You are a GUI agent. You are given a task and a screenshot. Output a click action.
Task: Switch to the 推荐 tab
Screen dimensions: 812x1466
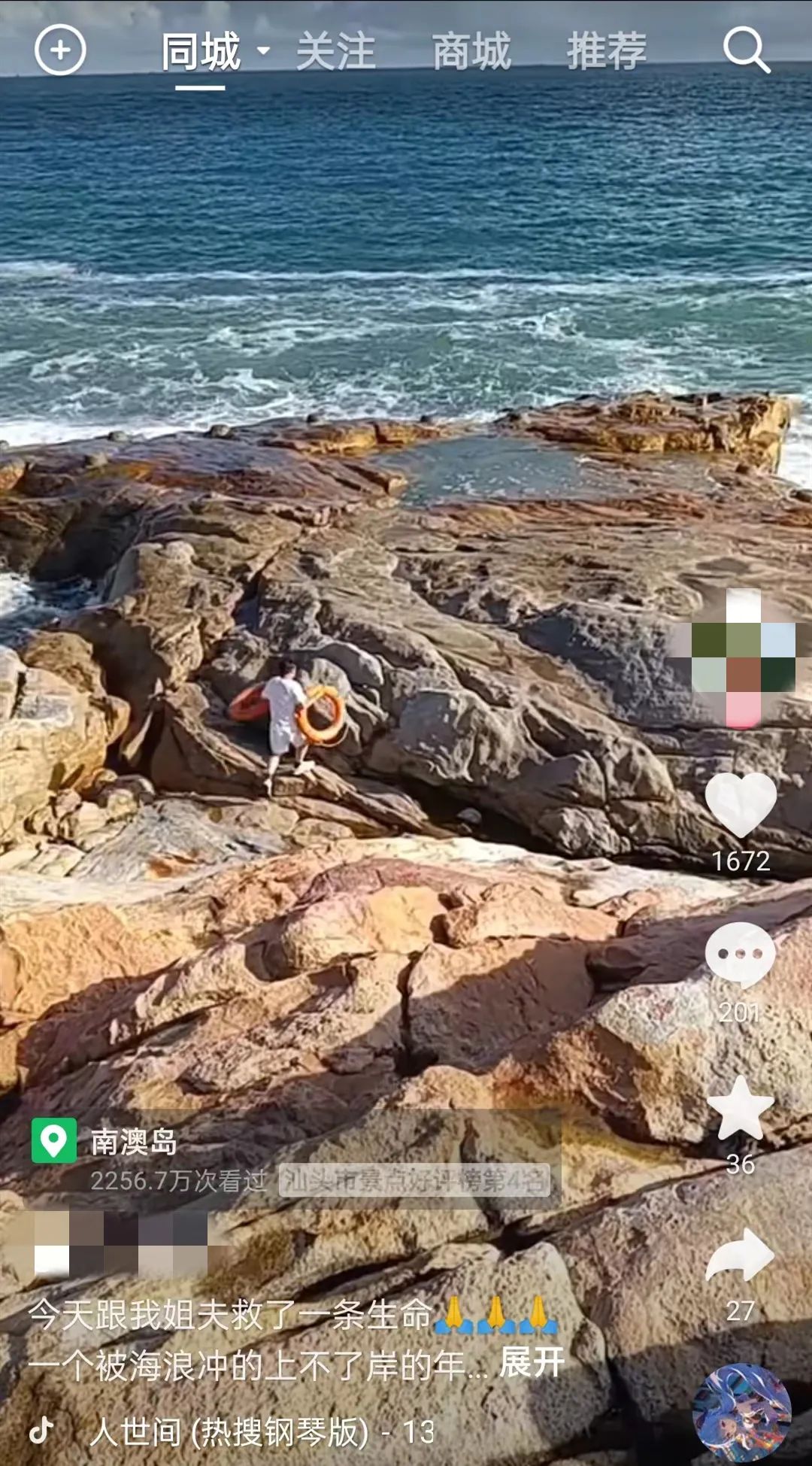[x=607, y=51]
